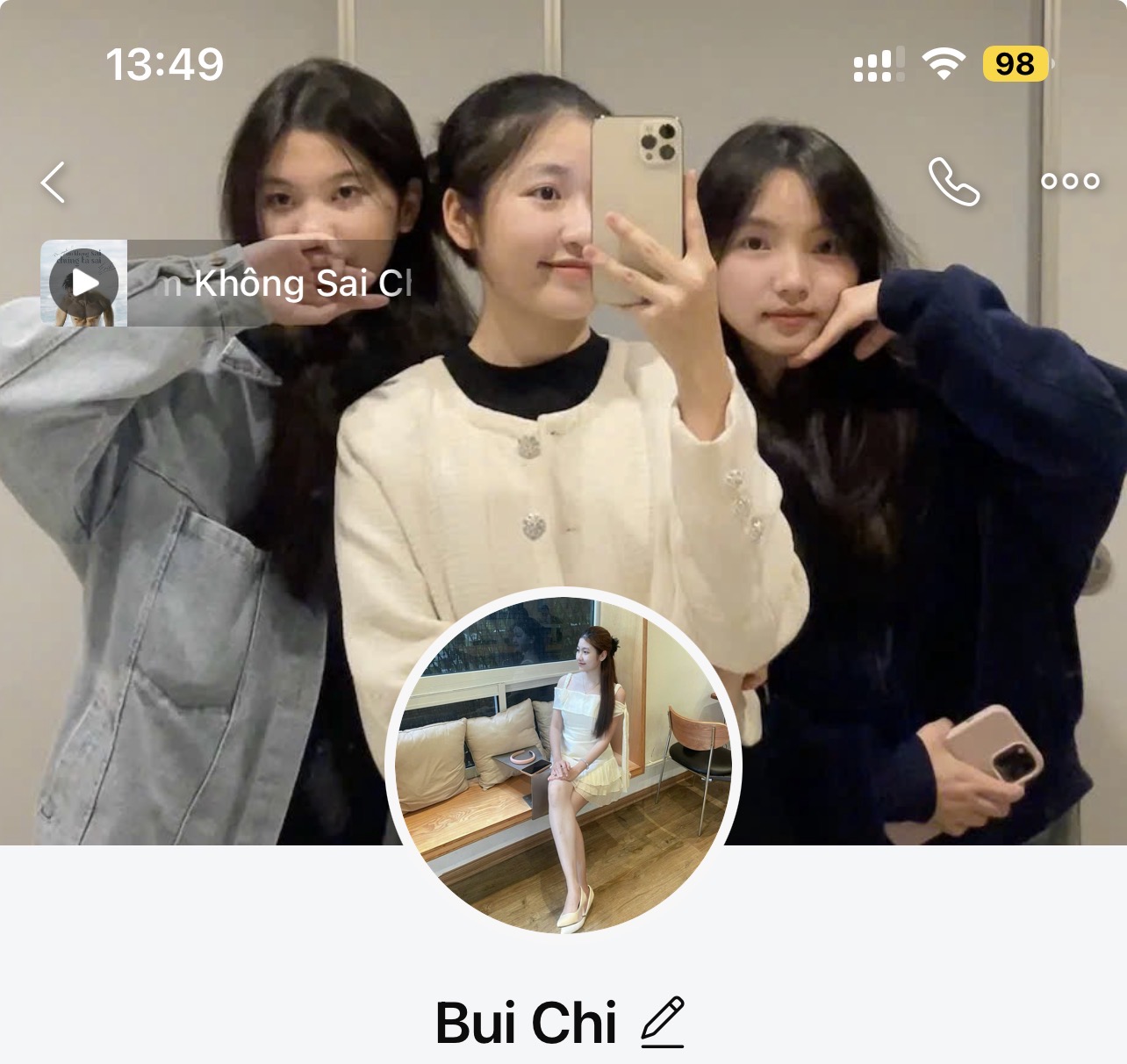
Task: Open the three-dot more options menu
Action: pyautogui.click(x=1069, y=182)
